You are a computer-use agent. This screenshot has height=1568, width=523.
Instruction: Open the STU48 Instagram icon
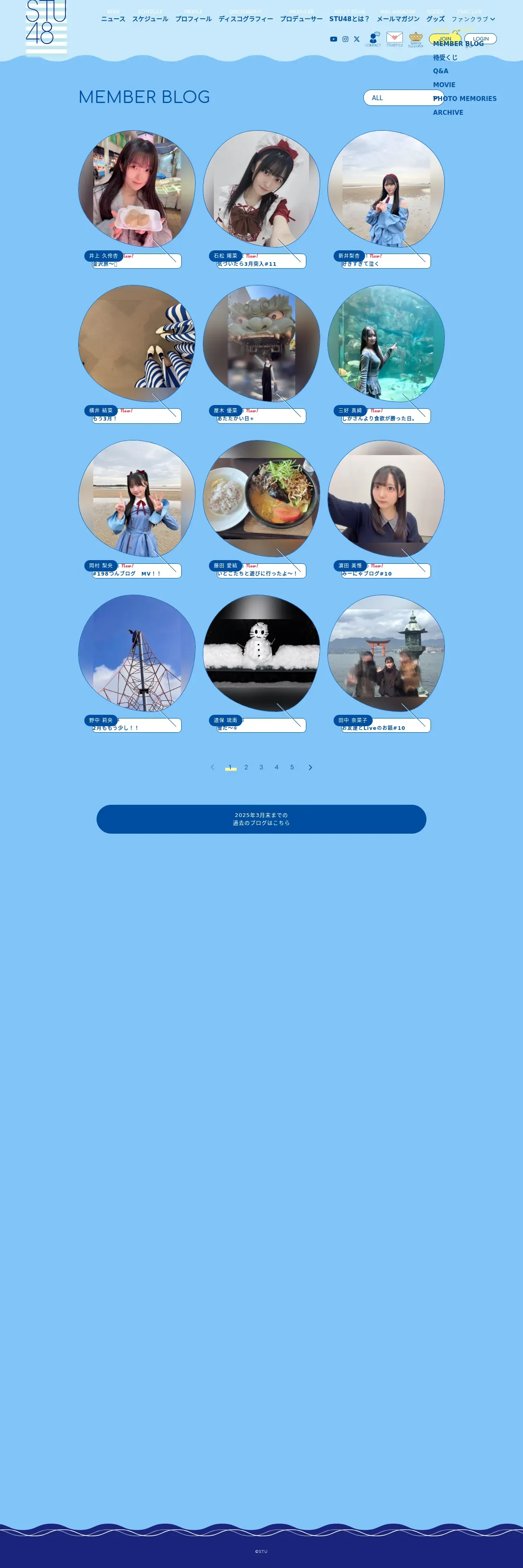point(345,39)
